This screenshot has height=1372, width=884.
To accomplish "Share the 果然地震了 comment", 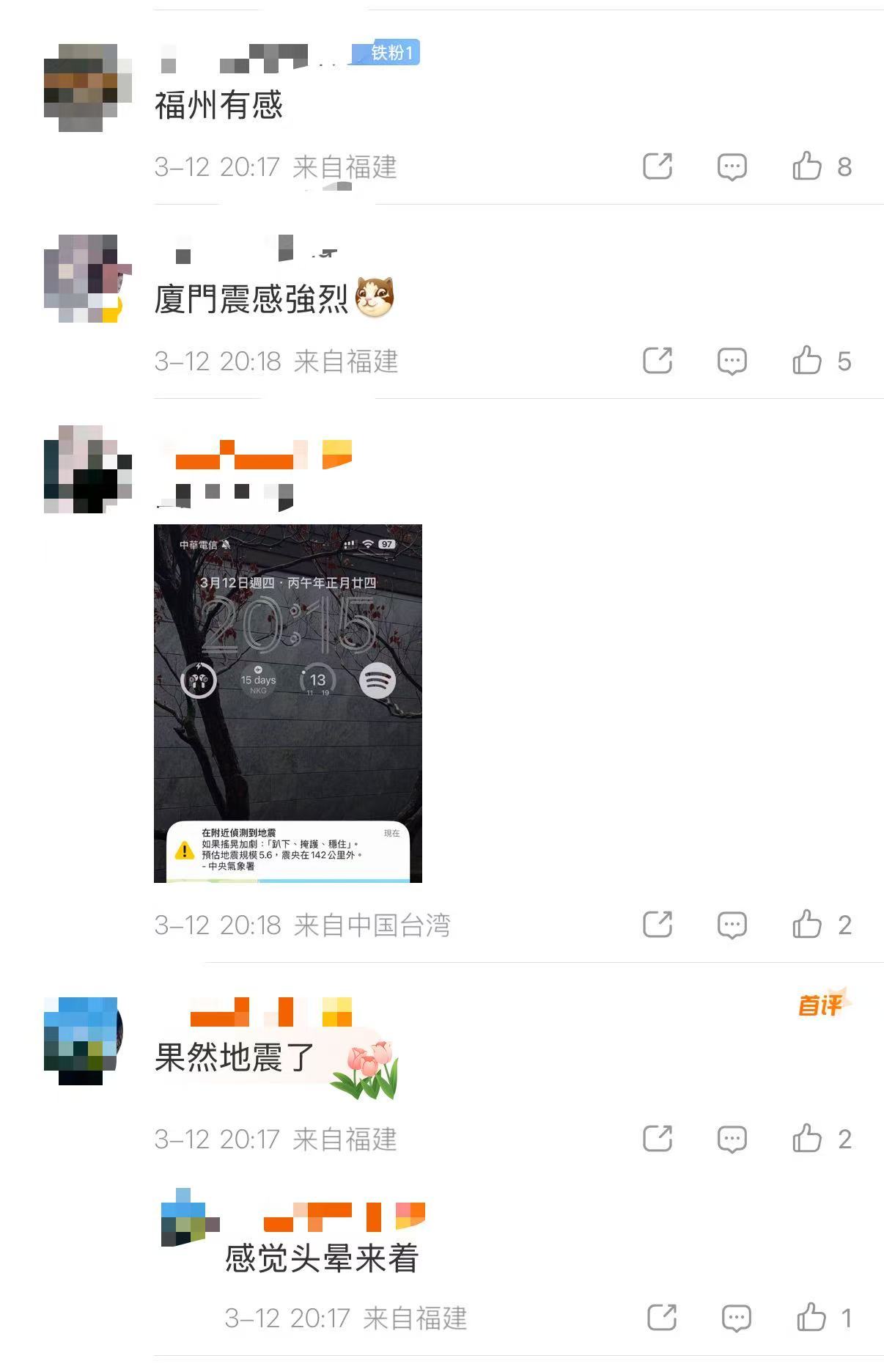I will [657, 1139].
